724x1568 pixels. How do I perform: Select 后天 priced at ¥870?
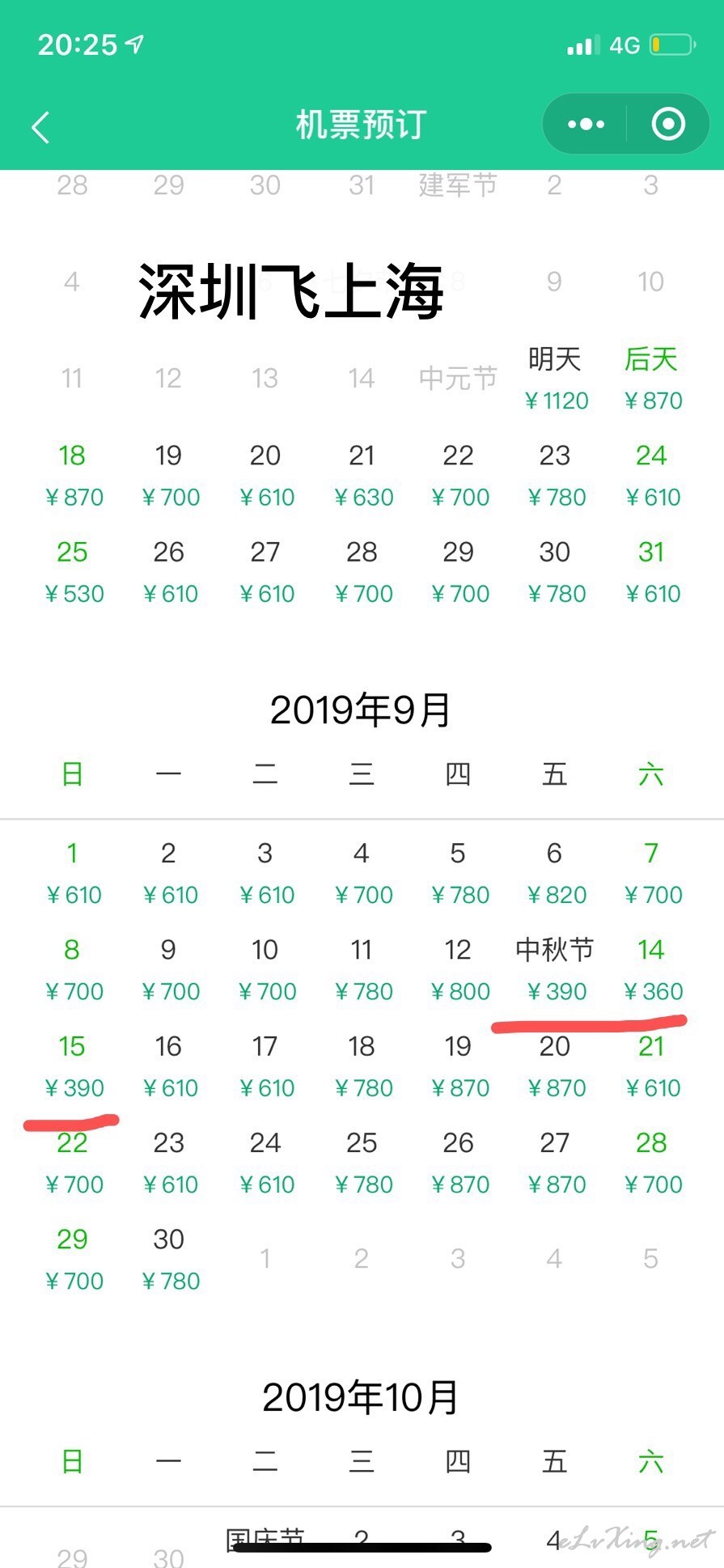[x=651, y=379]
